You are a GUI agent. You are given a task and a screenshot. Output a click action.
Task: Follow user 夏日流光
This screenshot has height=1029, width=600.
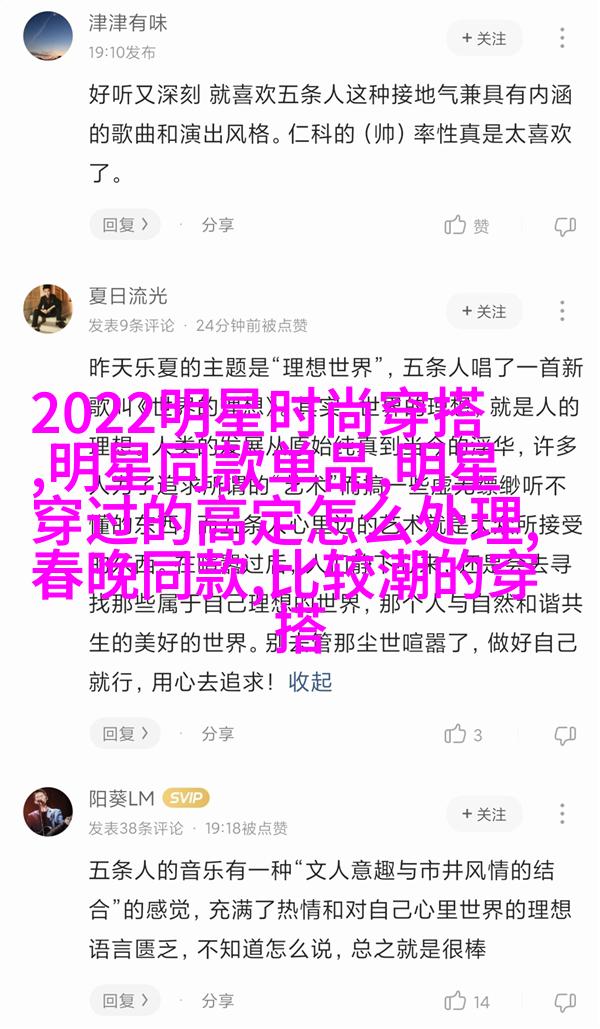point(485,310)
